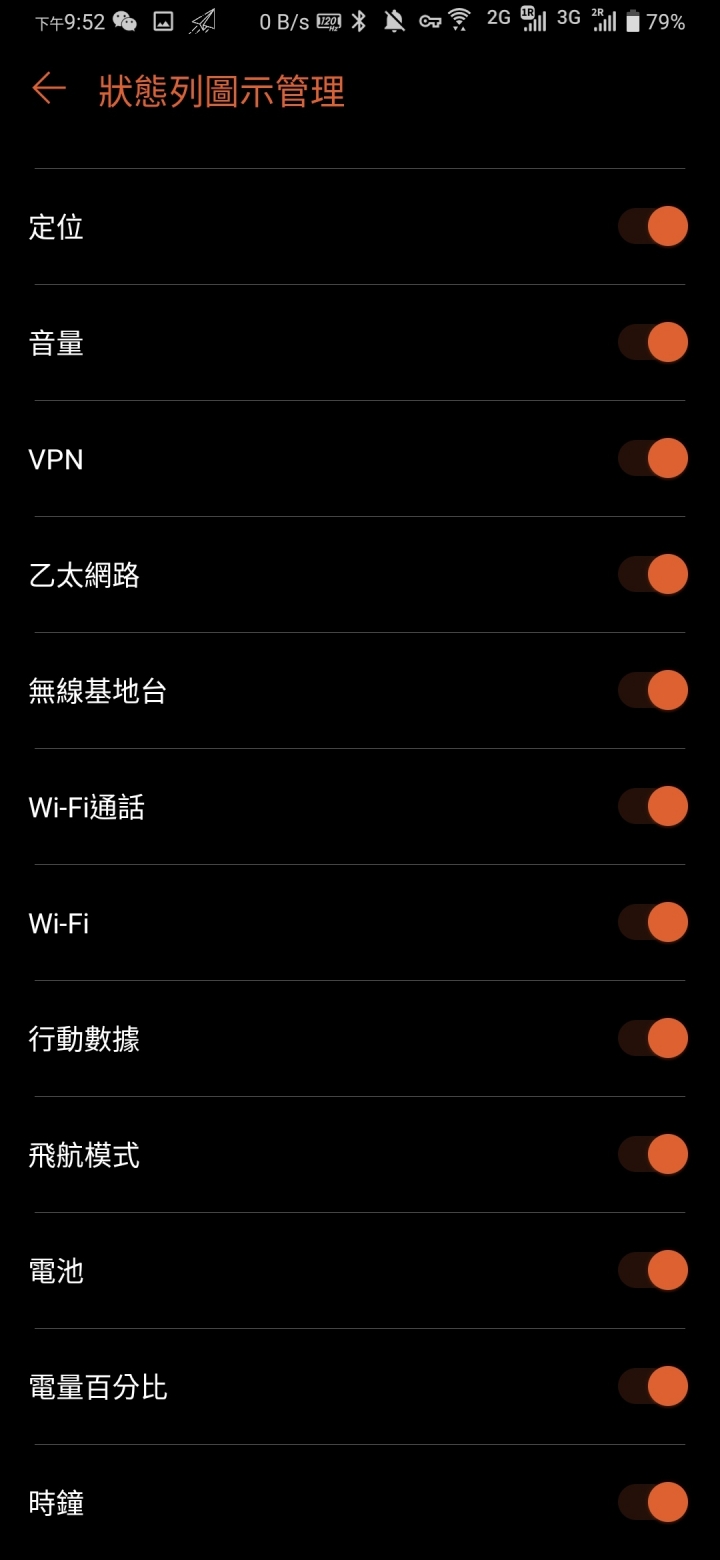
Task: Toggle the 無線基地台 icon switch
Action: [x=653, y=691]
